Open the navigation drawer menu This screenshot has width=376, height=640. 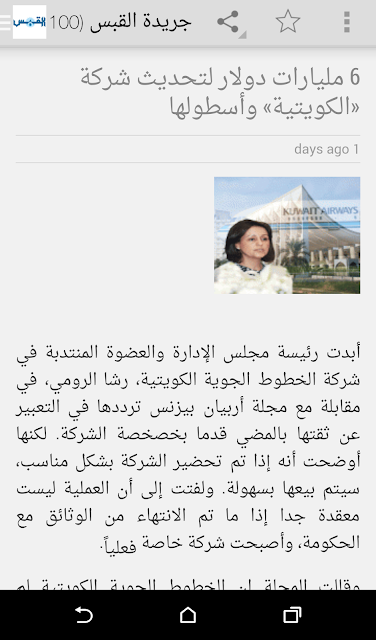[5, 22]
